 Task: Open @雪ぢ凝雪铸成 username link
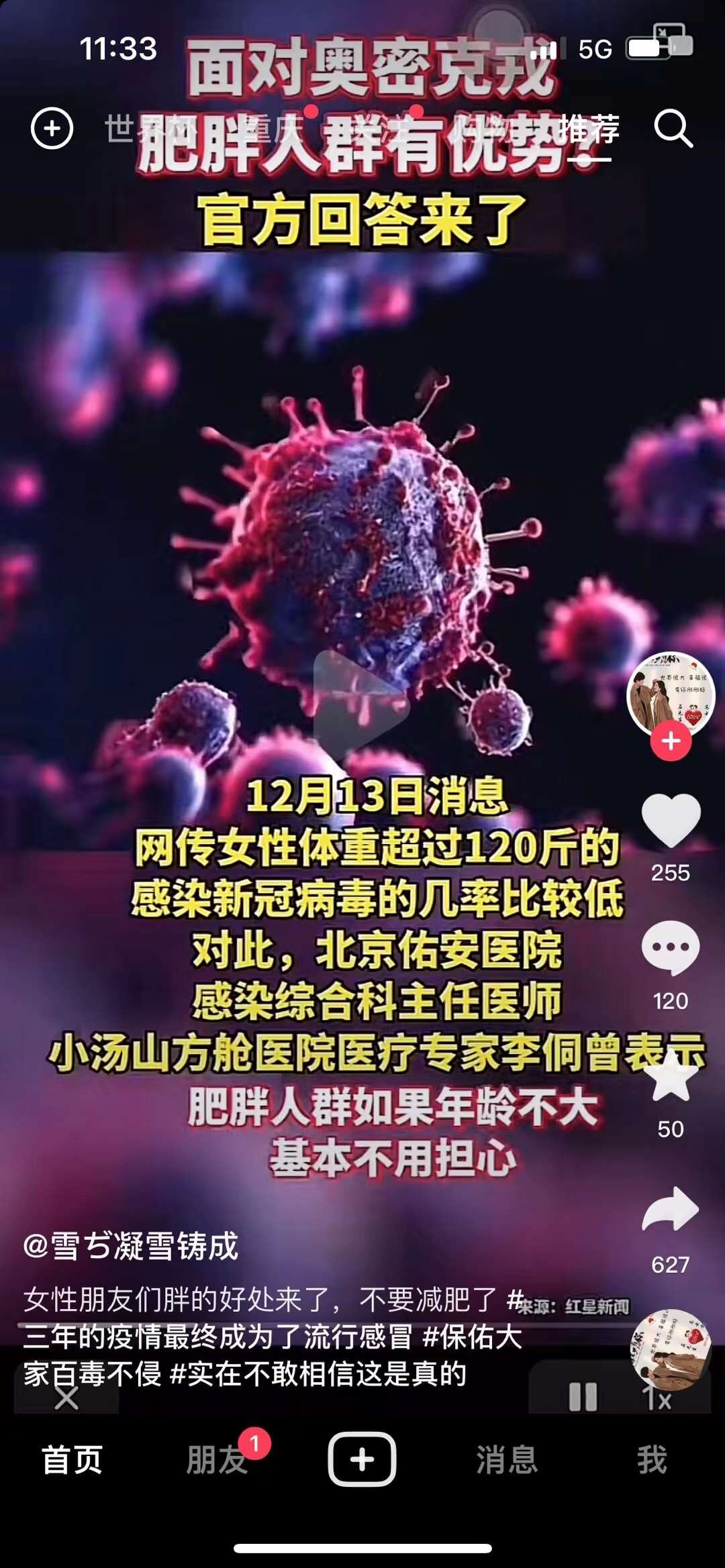tap(131, 1247)
